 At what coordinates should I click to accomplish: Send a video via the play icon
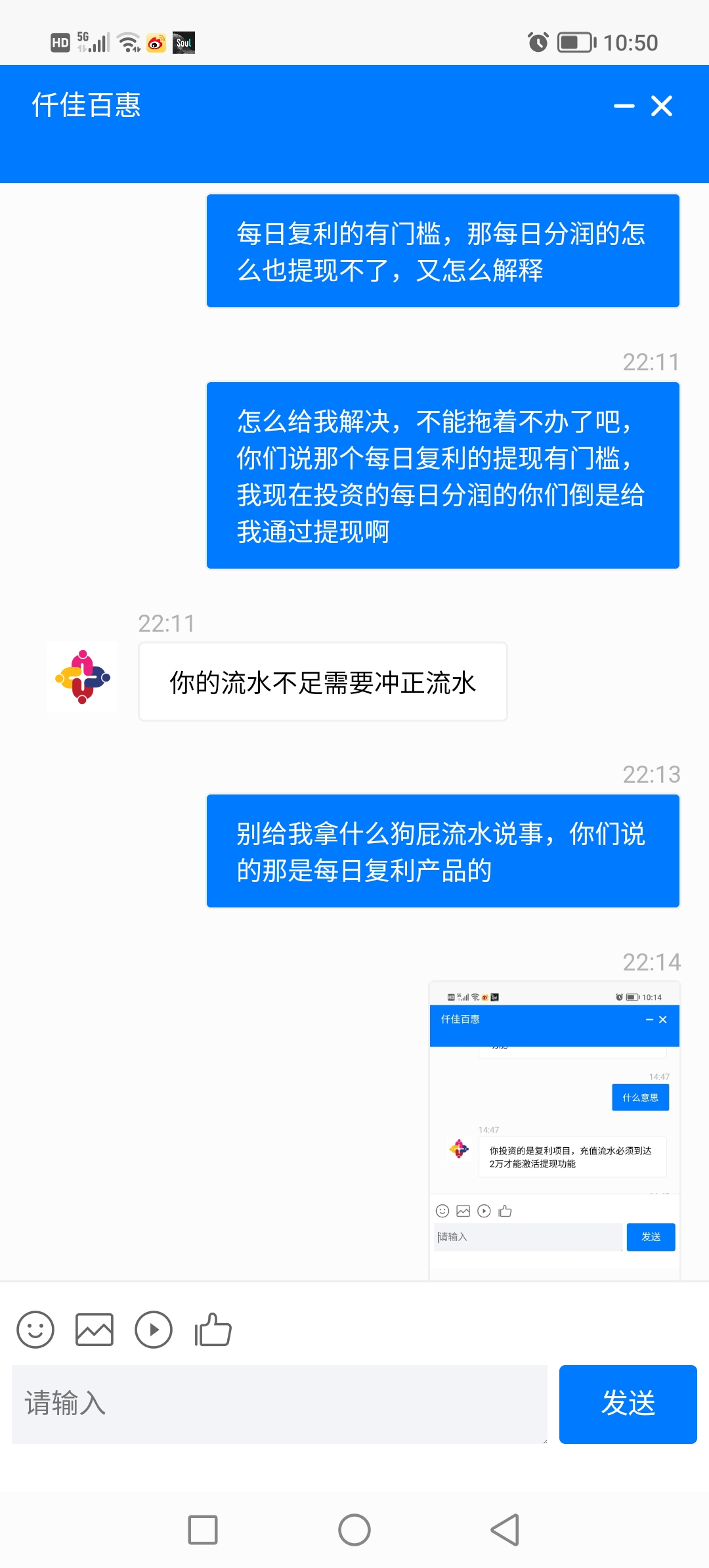tap(154, 1330)
